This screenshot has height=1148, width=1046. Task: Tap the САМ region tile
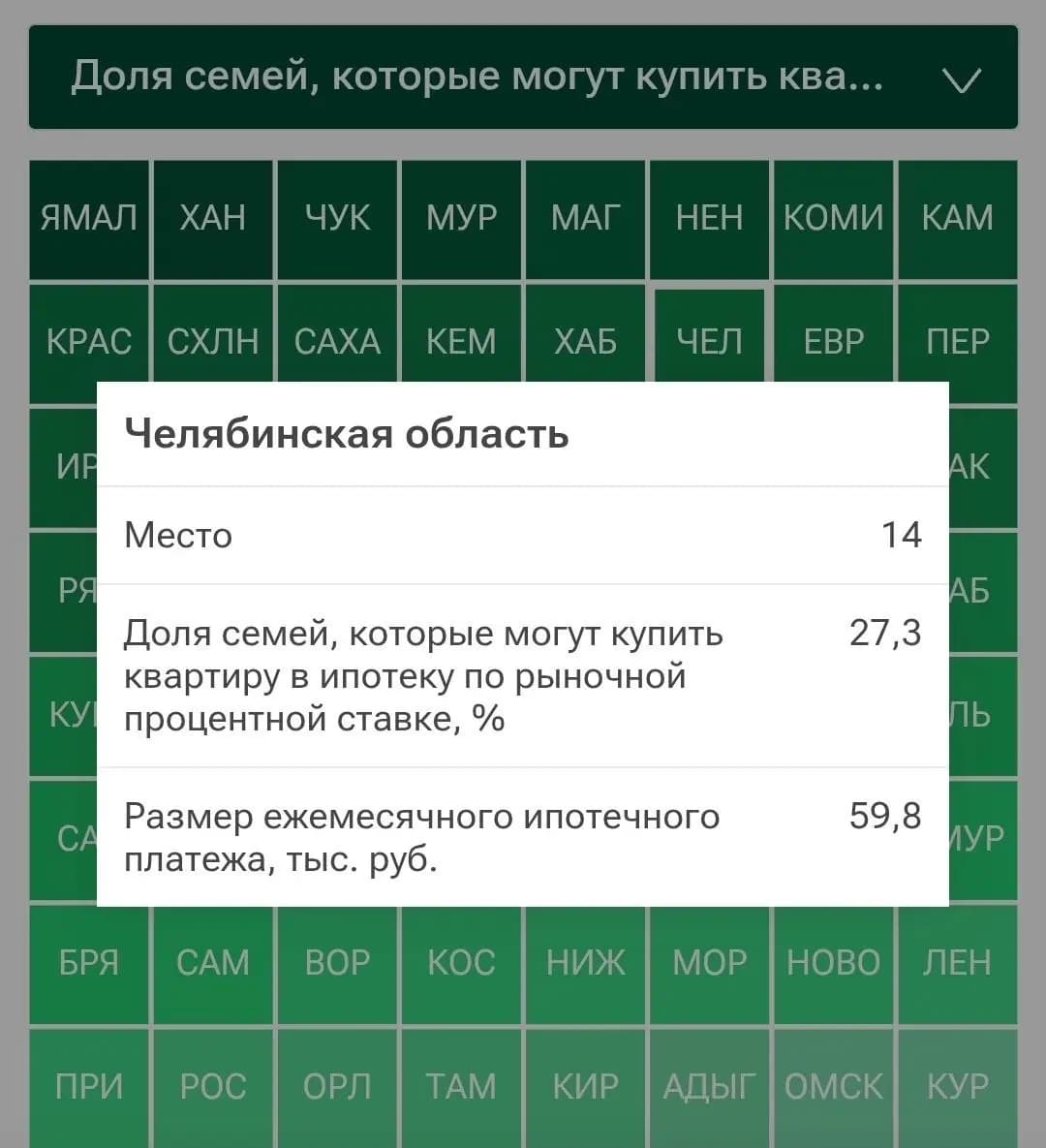click(213, 965)
